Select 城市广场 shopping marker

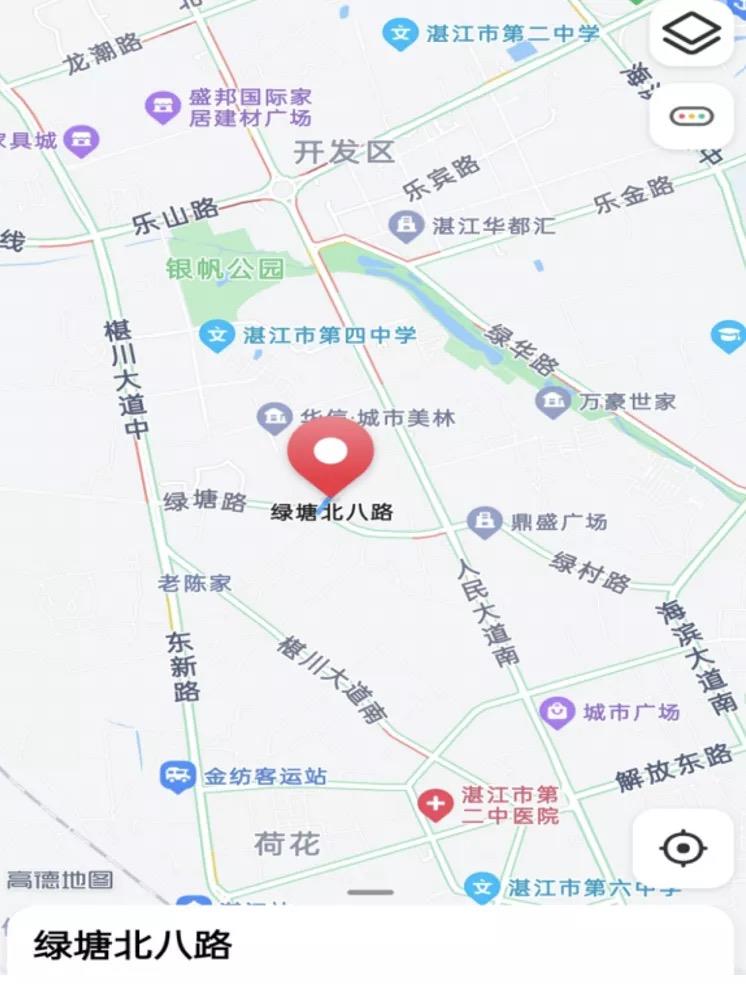tap(556, 712)
